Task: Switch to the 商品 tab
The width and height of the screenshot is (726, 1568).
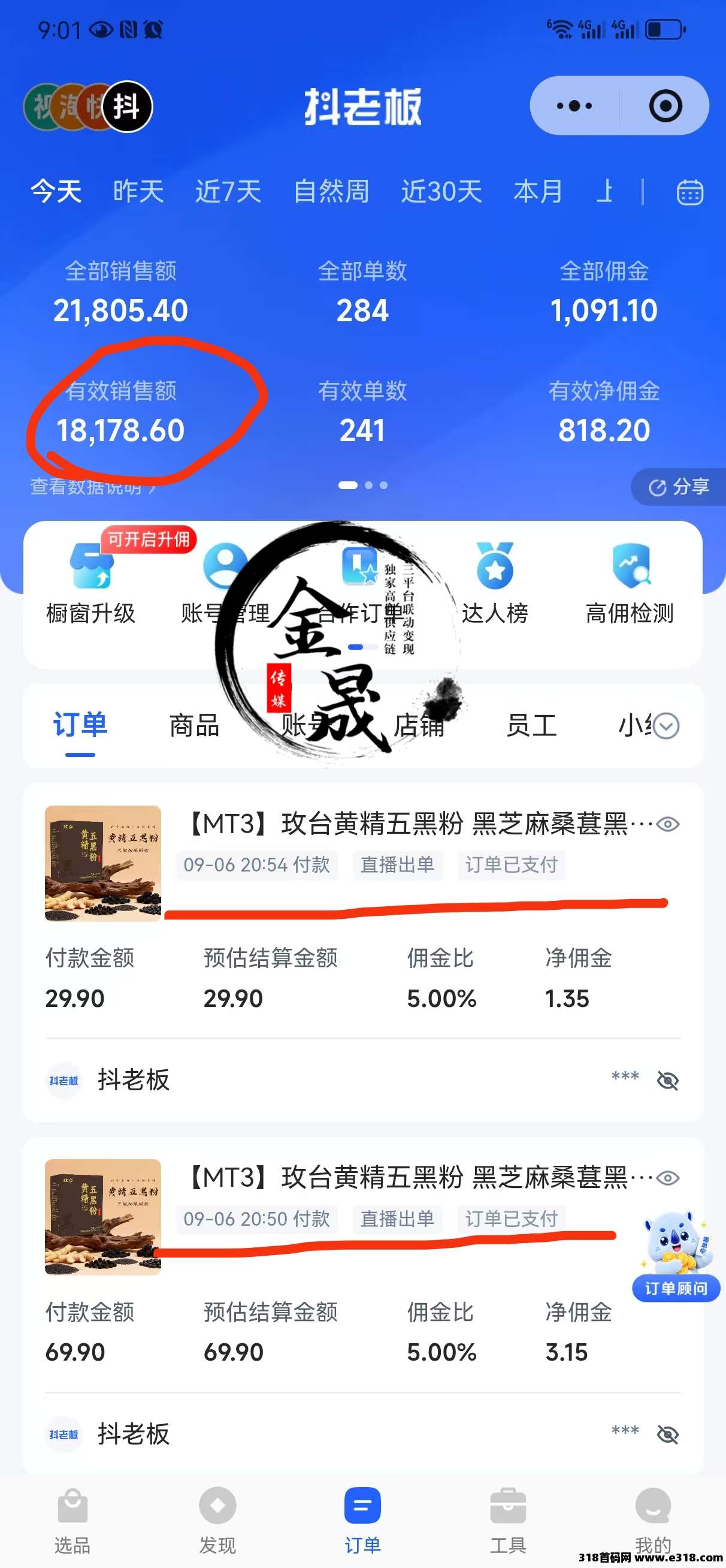Action: pyautogui.click(x=194, y=726)
